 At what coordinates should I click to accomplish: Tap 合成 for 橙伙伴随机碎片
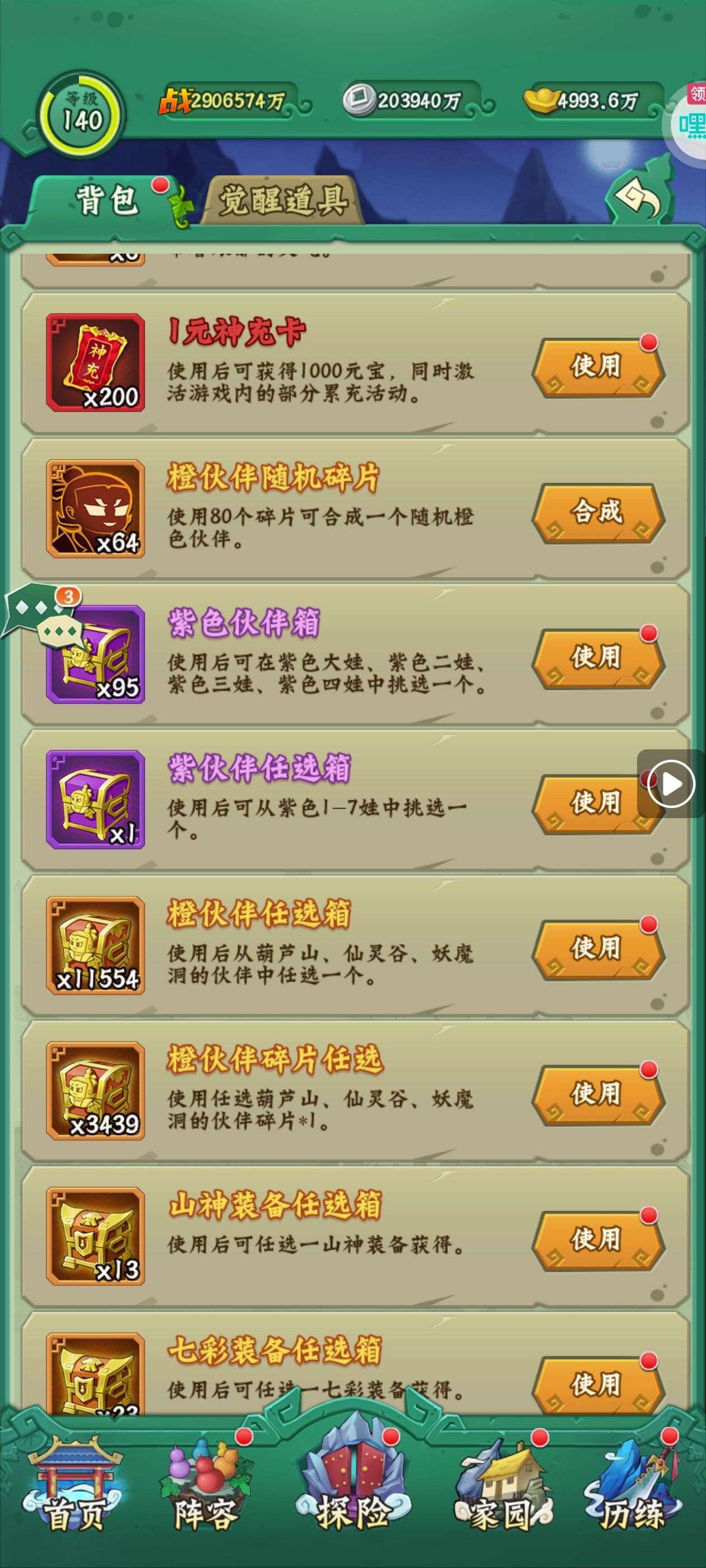click(597, 512)
